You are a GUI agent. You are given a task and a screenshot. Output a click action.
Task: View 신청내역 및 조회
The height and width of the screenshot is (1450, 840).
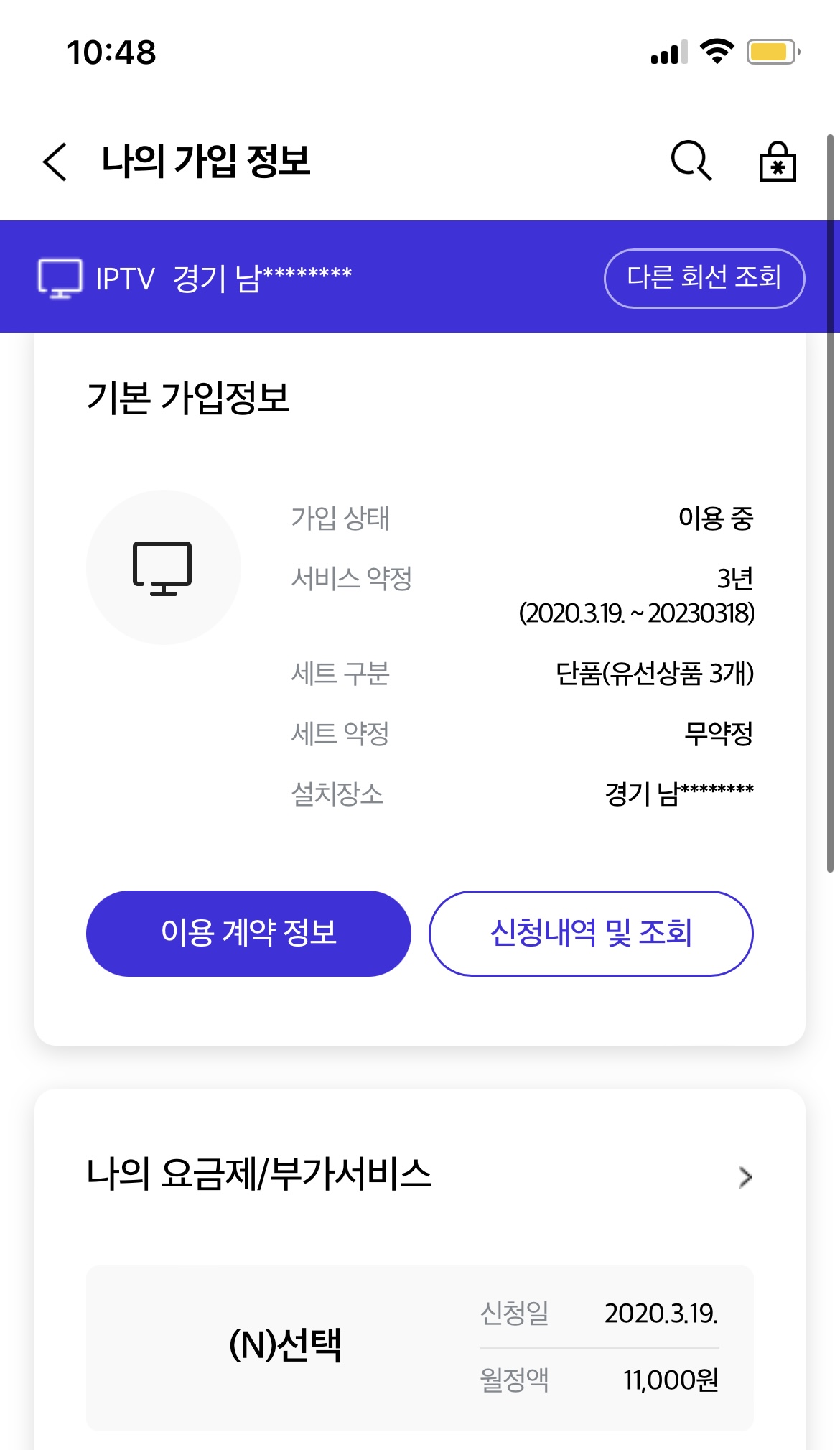tap(591, 933)
